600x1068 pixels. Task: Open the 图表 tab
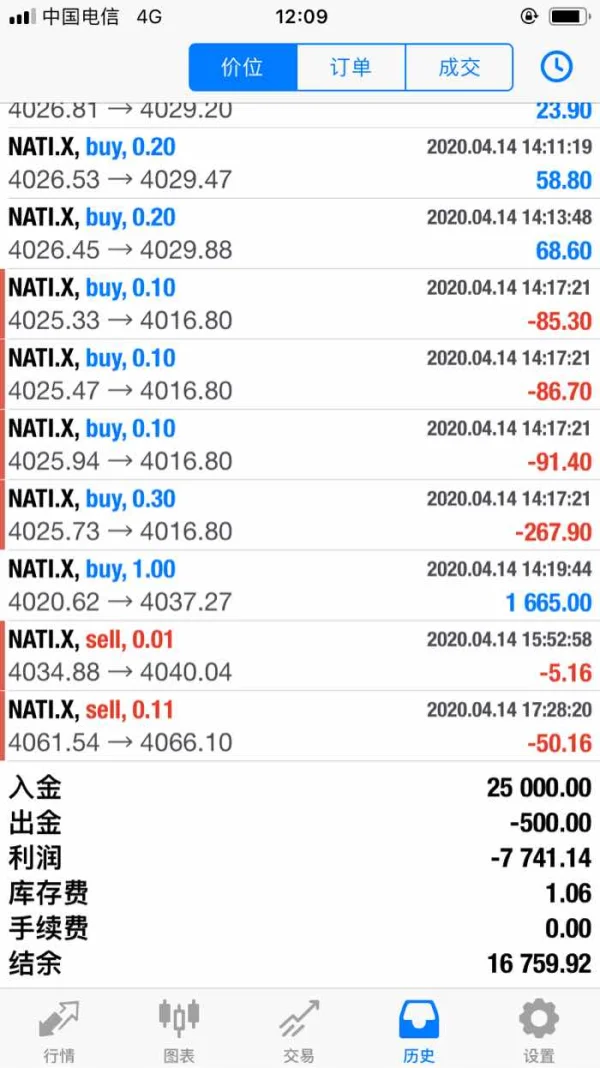179,1030
